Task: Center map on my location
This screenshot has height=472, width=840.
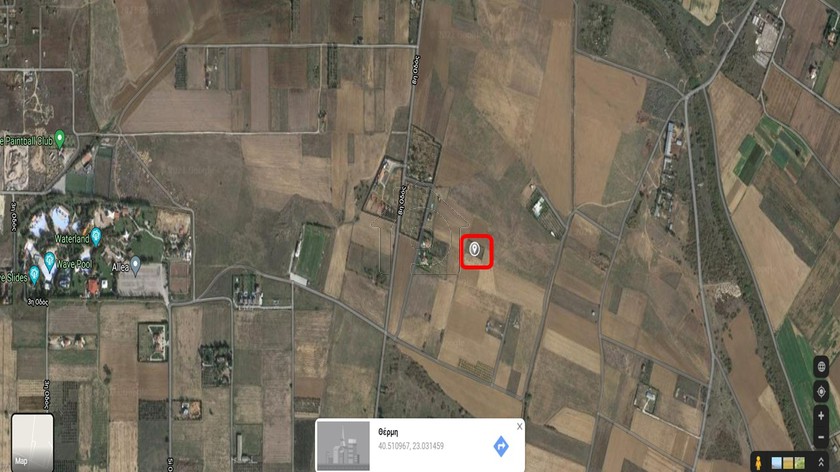Action: click(821, 391)
